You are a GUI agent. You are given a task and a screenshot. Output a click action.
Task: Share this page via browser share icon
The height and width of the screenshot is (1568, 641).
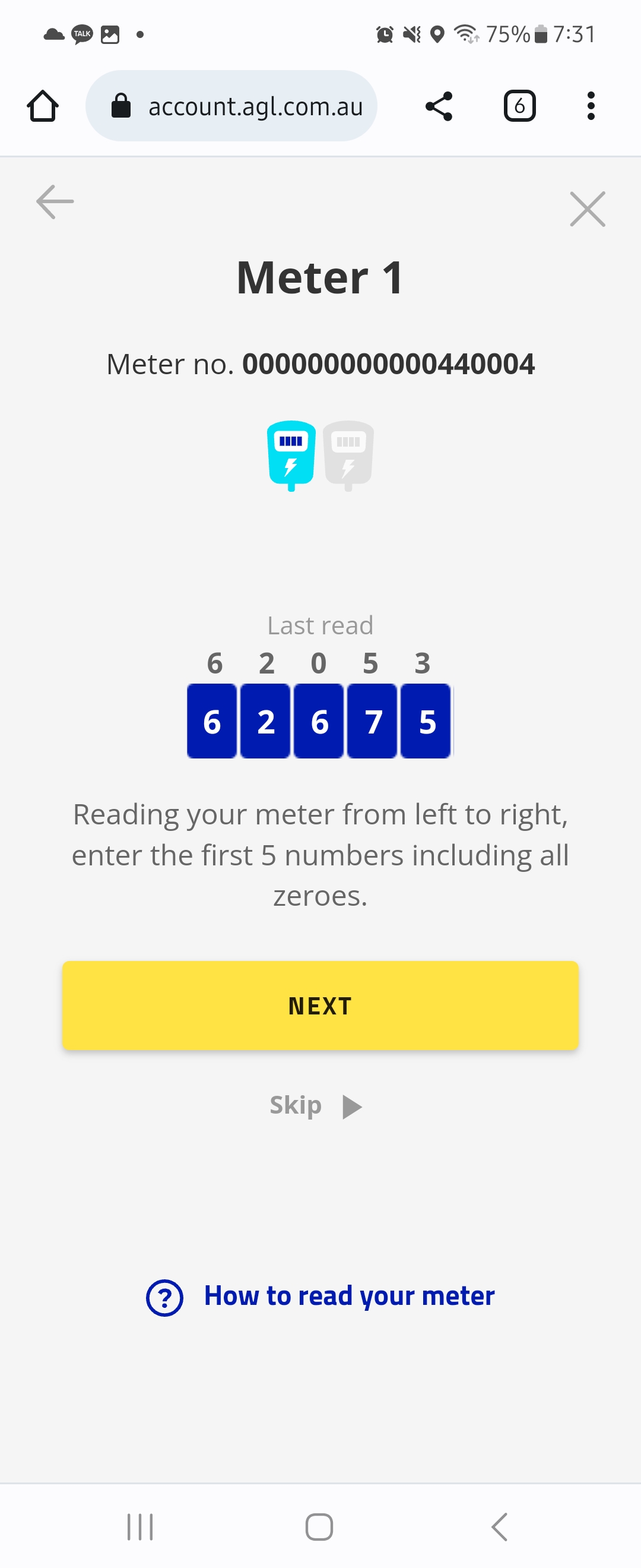pos(439,106)
